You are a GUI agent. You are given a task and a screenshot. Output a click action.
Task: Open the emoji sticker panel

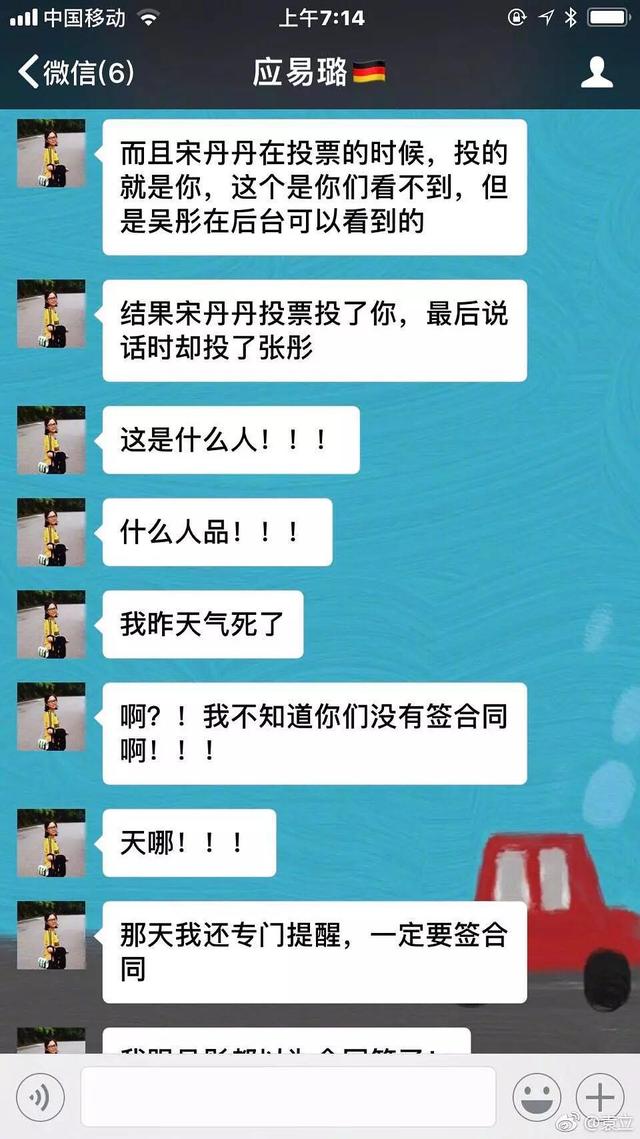point(537,1097)
